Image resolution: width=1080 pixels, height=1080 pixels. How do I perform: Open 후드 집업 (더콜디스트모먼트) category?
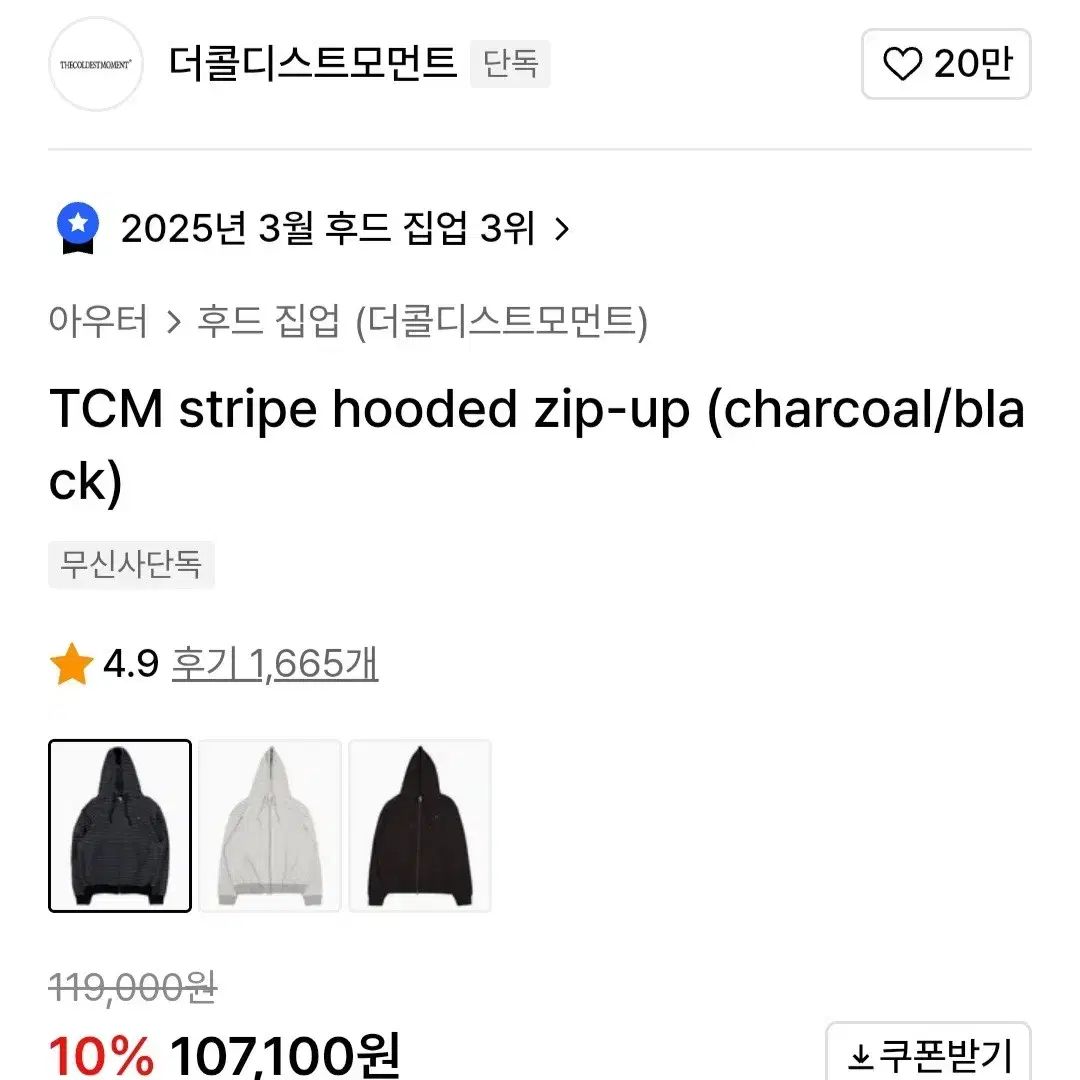[421, 322]
